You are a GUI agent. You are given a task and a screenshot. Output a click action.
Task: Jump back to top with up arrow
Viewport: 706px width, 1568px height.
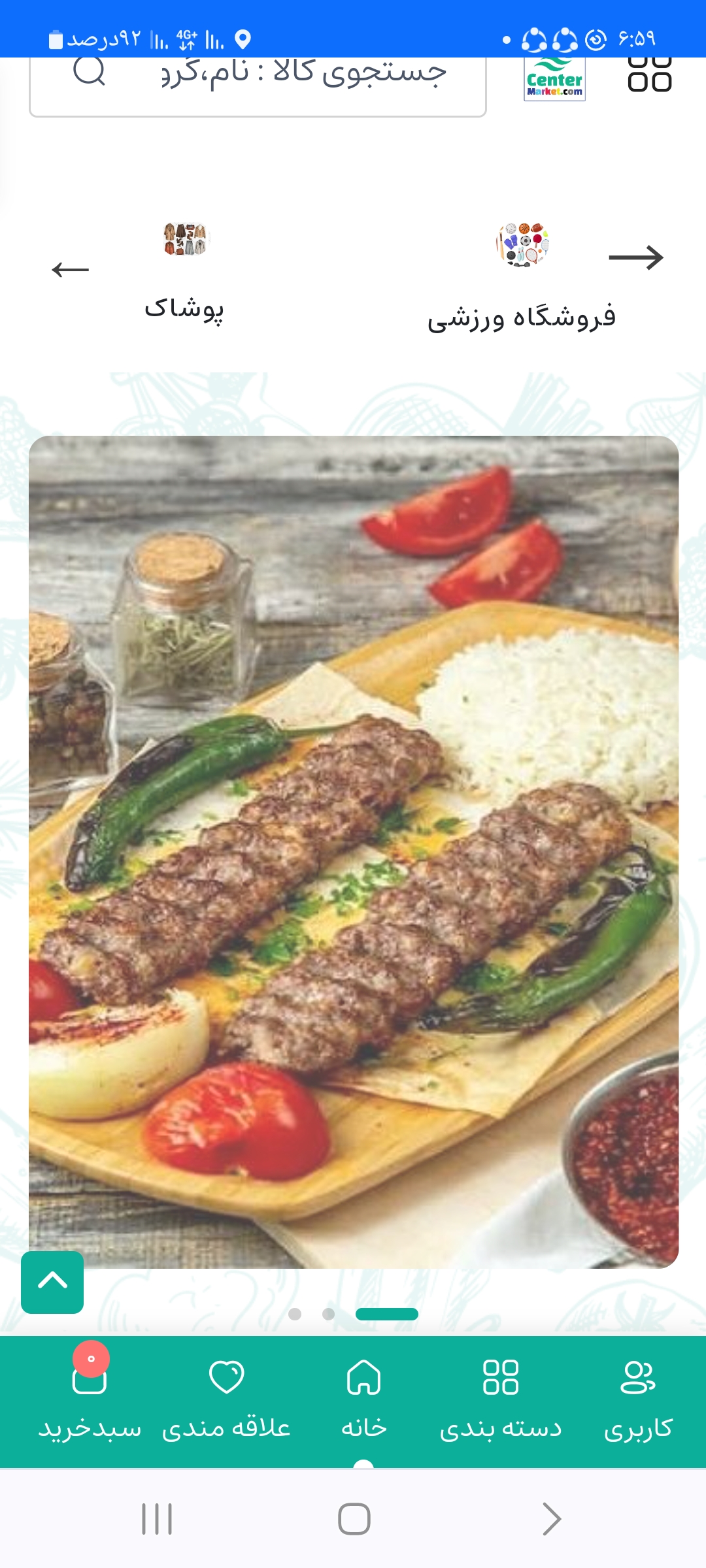pos(52,1282)
